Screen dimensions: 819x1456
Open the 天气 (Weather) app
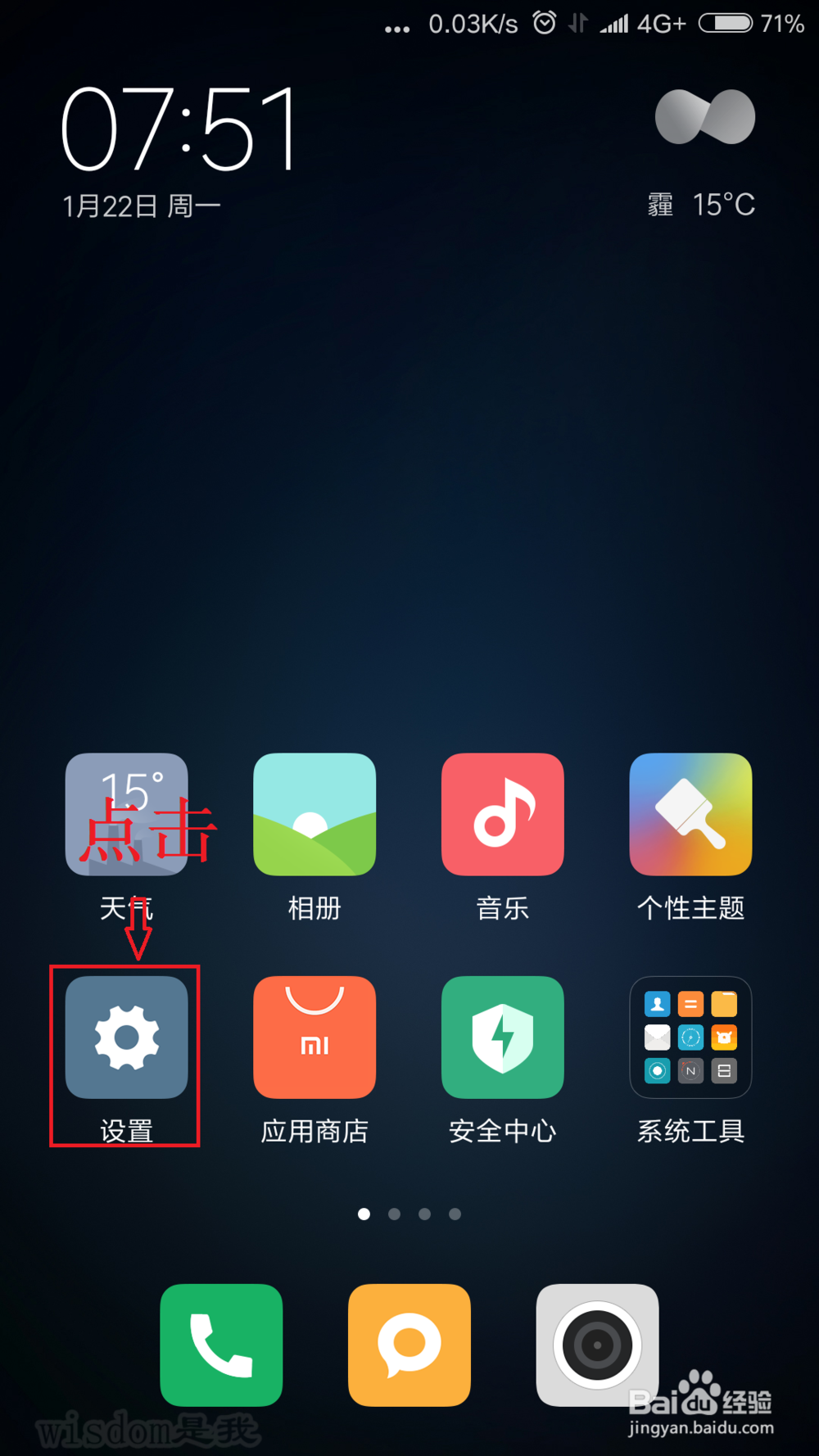127,814
